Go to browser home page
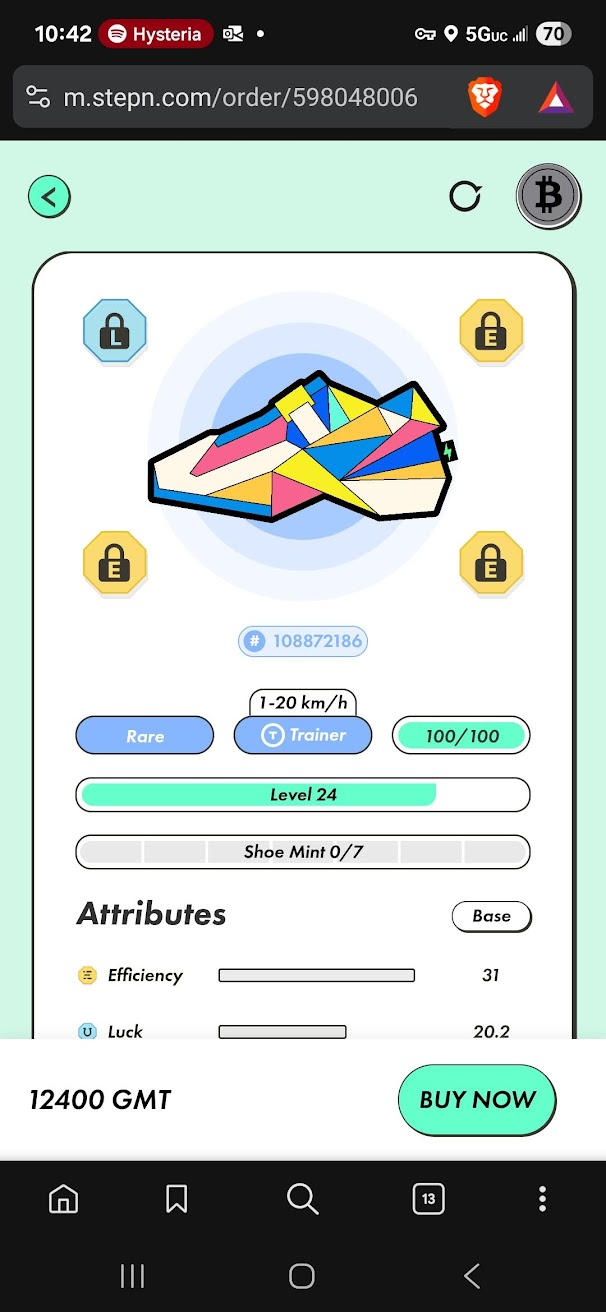 (x=63, y=1198)
